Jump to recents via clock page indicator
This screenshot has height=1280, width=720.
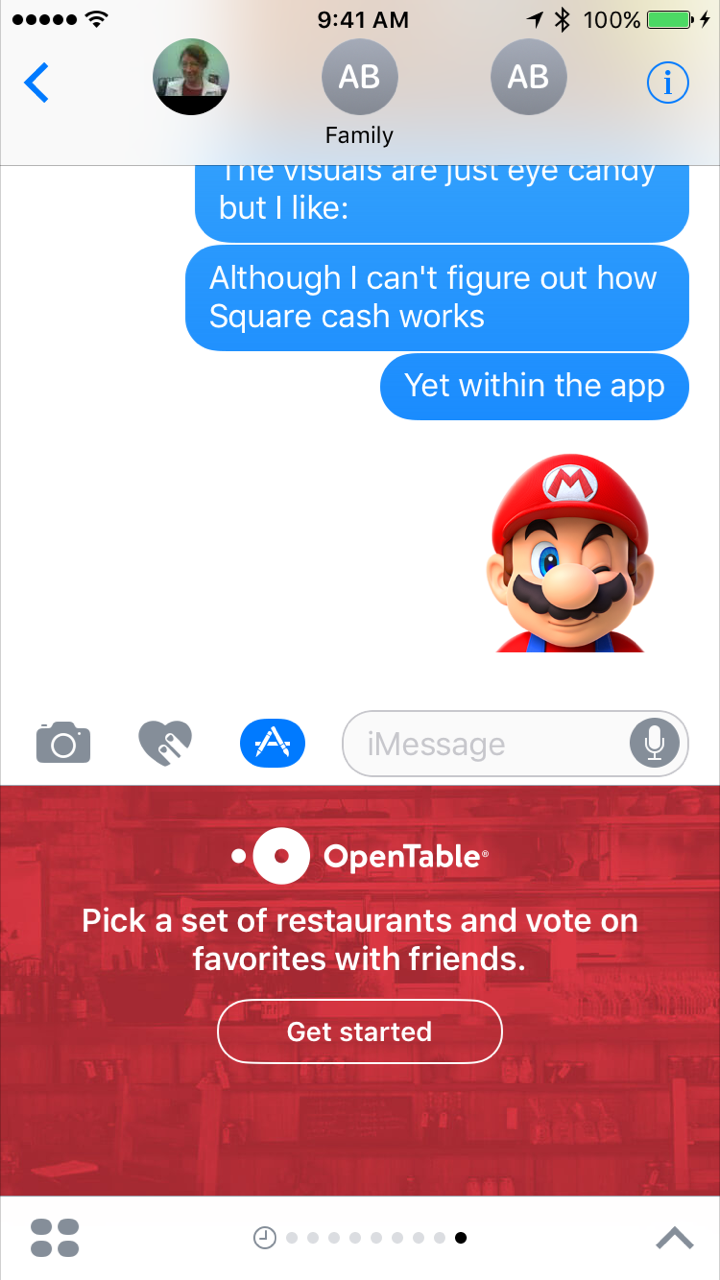265,1238
